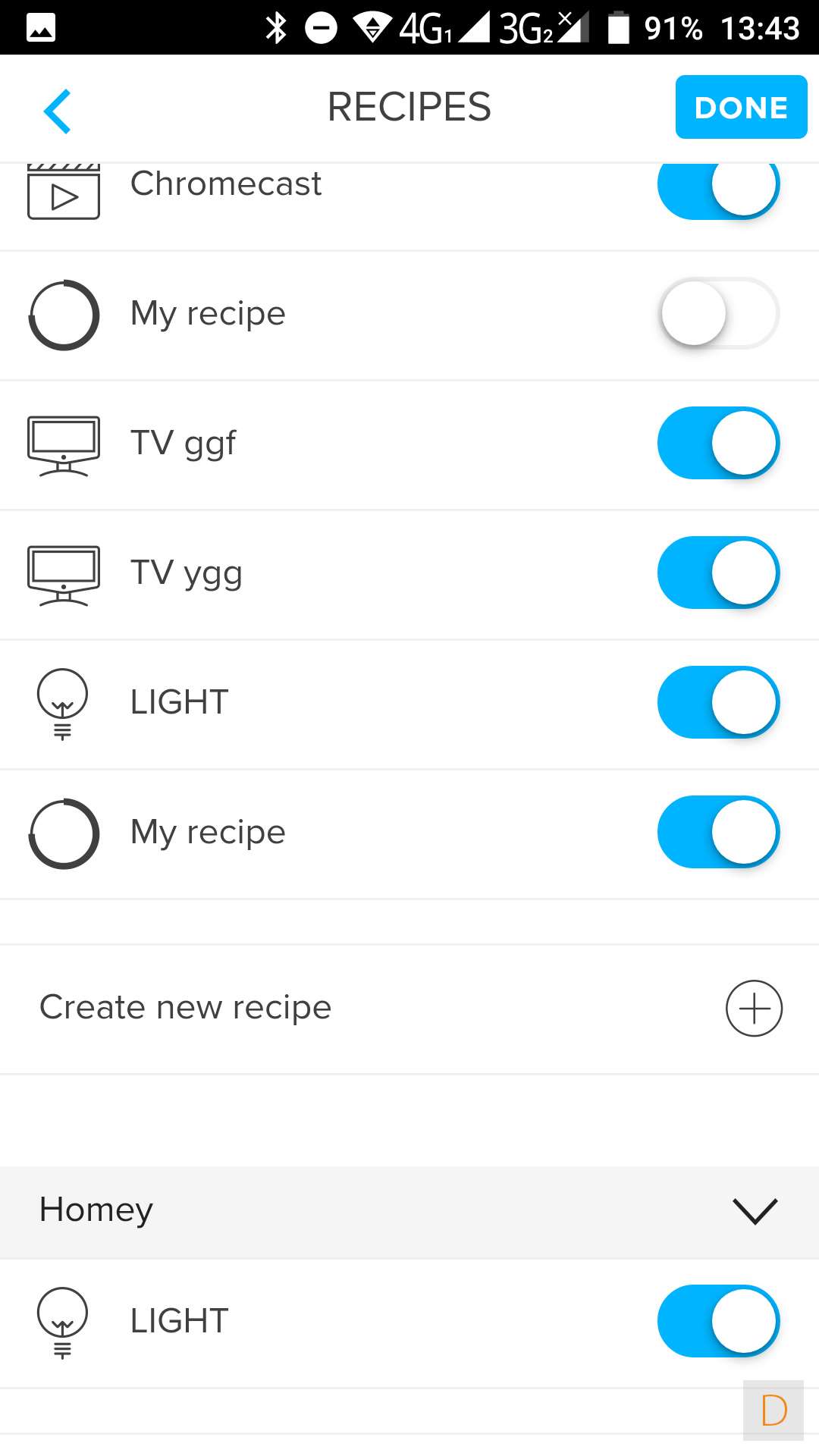This screenshot has height=1456, width=819.
Task: Create a new recipe
Action: point(754,1008)
